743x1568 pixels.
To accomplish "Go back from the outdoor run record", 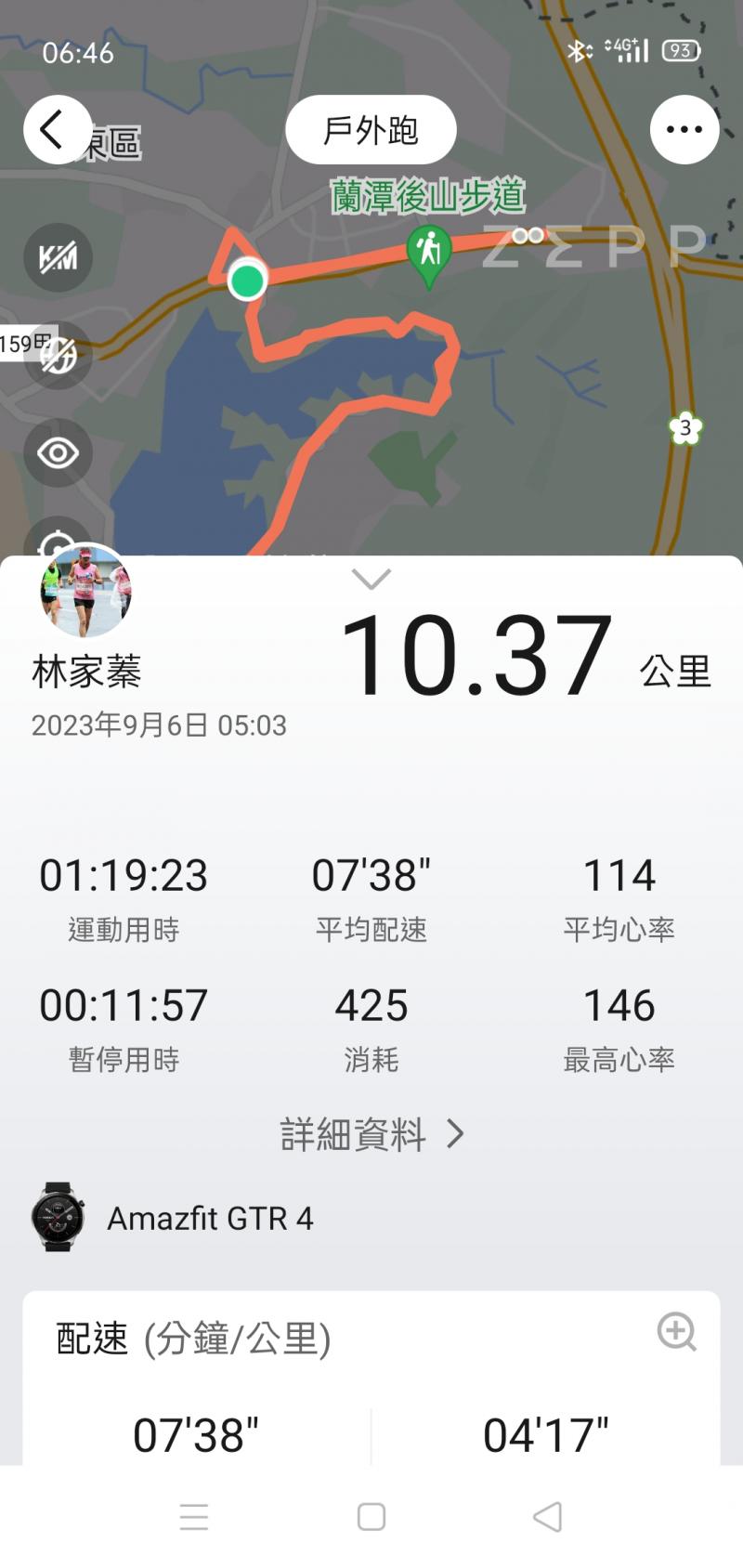I will pos(56,130).
